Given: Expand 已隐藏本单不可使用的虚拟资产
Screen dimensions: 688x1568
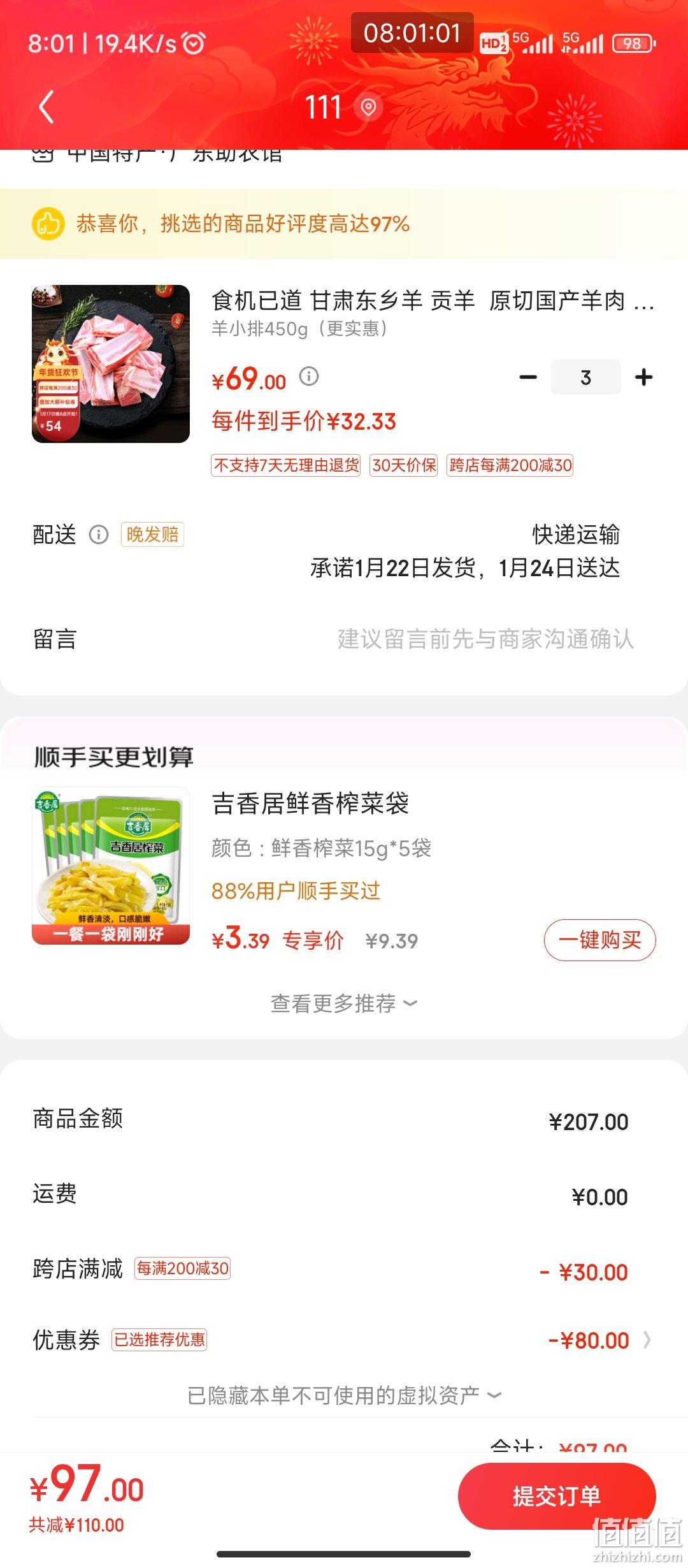Looking at the screenshot, I should coord(344,1396).
